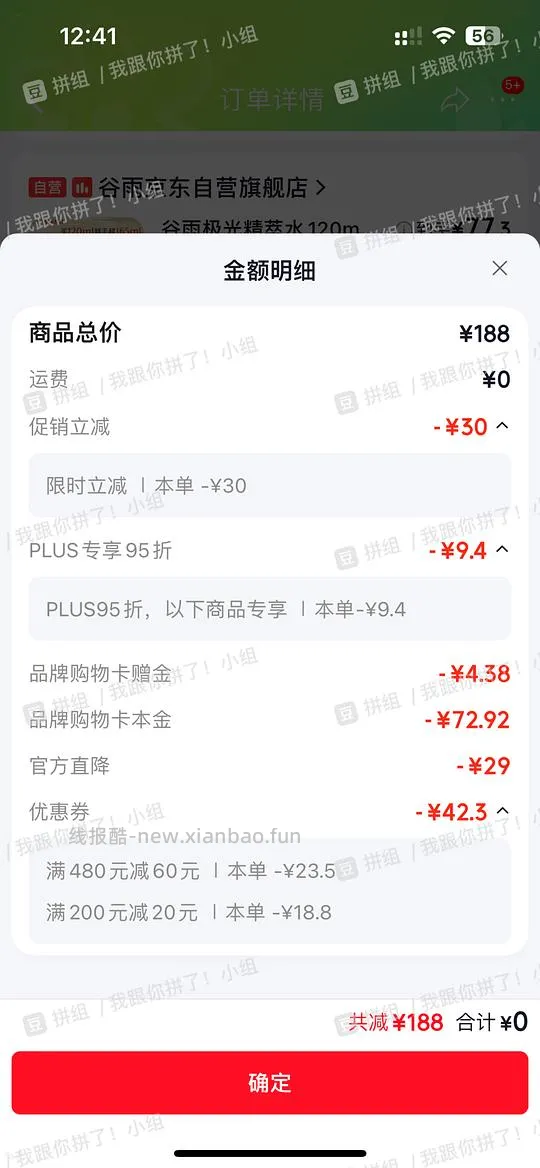Collapse the 优惠券 breakdown
540x1168 pixels.
tap(503, 810)
